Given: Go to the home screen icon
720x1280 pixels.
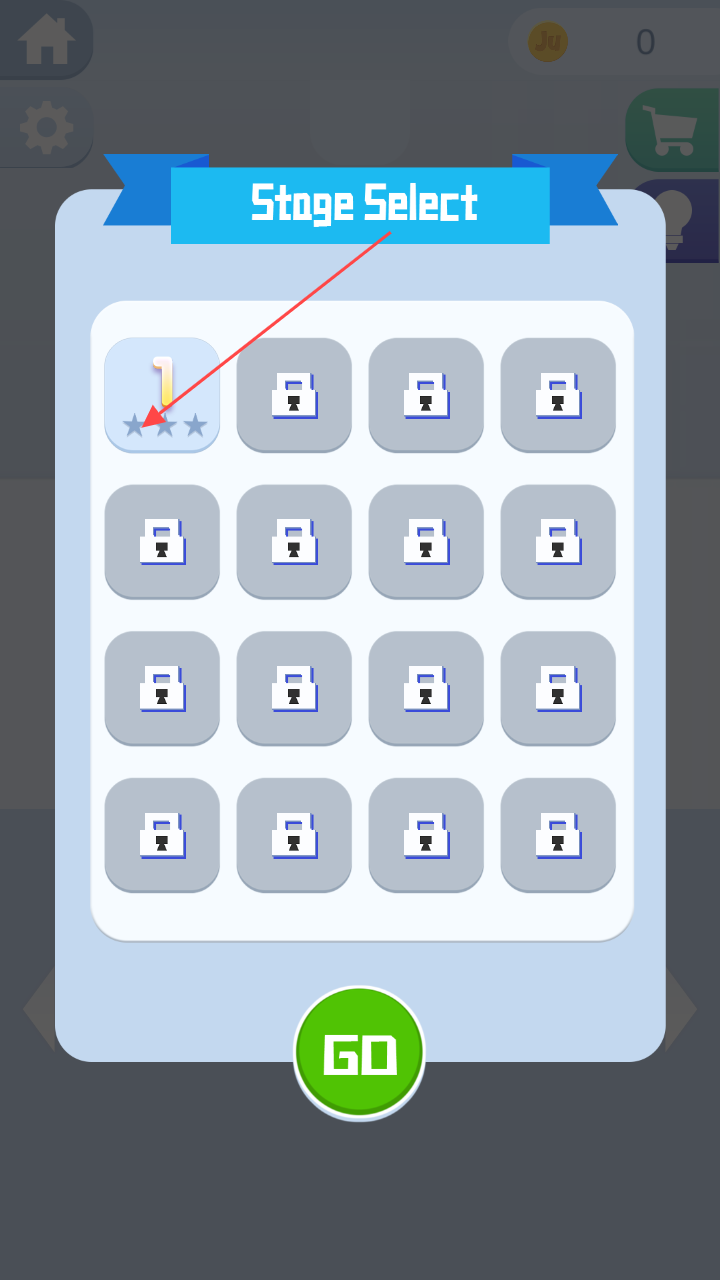Looking at the screenshot, I should 45,39.
